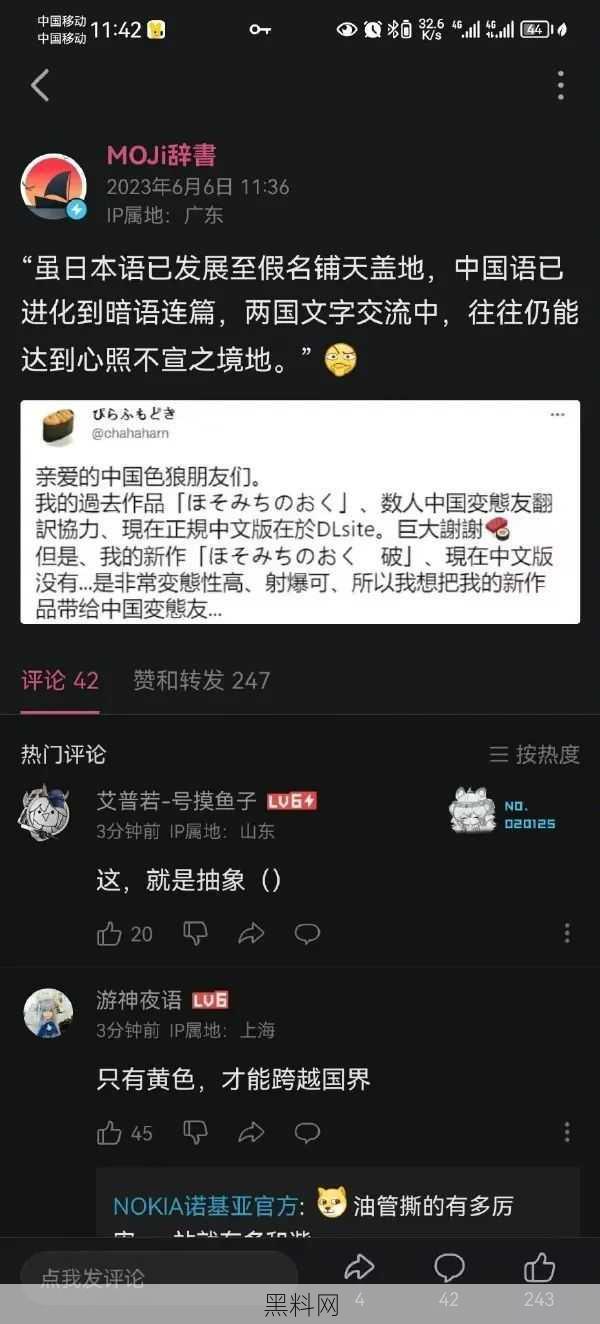Go back using the top arrow

click(40, 86)
